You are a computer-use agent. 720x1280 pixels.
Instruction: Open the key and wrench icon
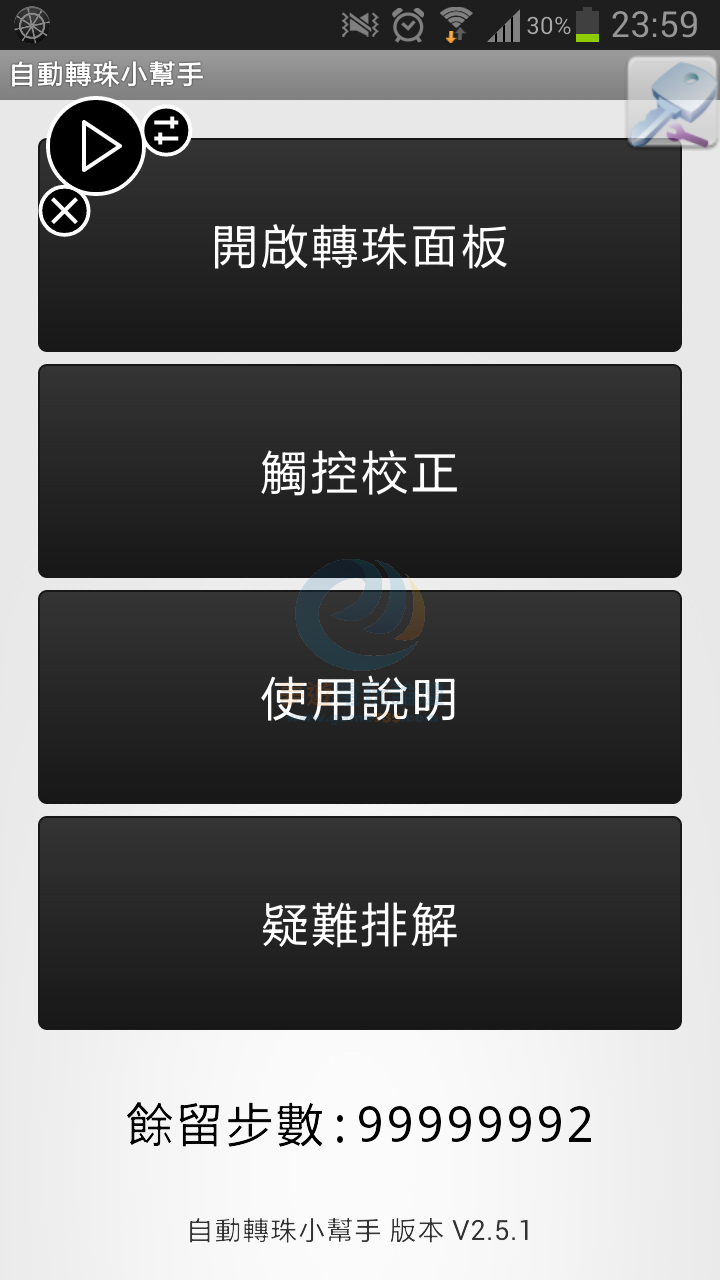[x=672, y=103]
